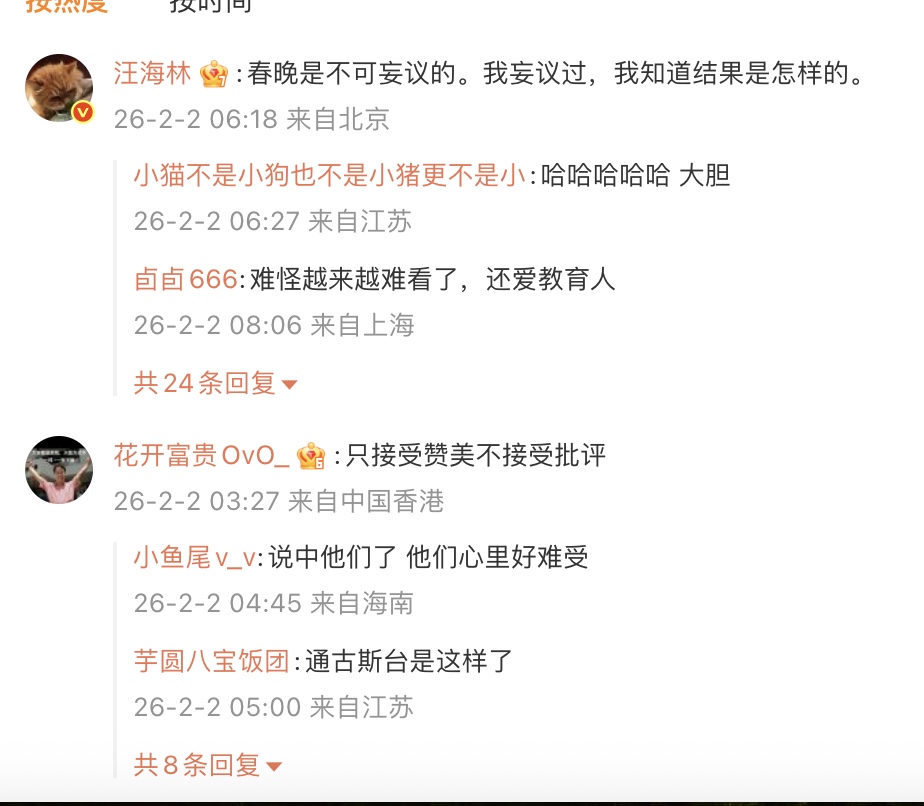Screen dimensions: 924x806
Task: Open 小猫不是小狗也不是小猪更不是小 user profile
Action: coord(329,176)
